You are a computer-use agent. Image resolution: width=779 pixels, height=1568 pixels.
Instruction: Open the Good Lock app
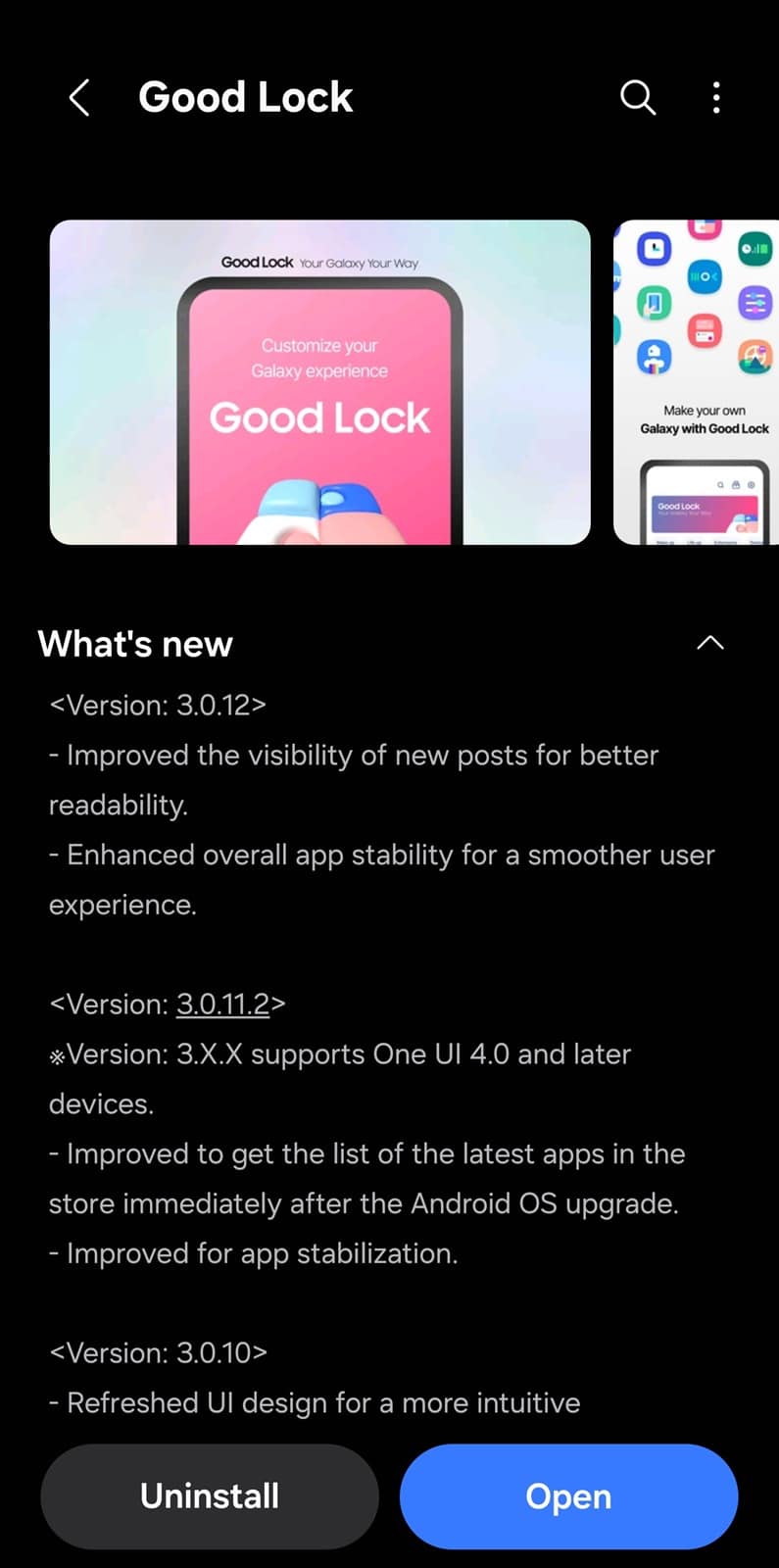pos(568,1495)
